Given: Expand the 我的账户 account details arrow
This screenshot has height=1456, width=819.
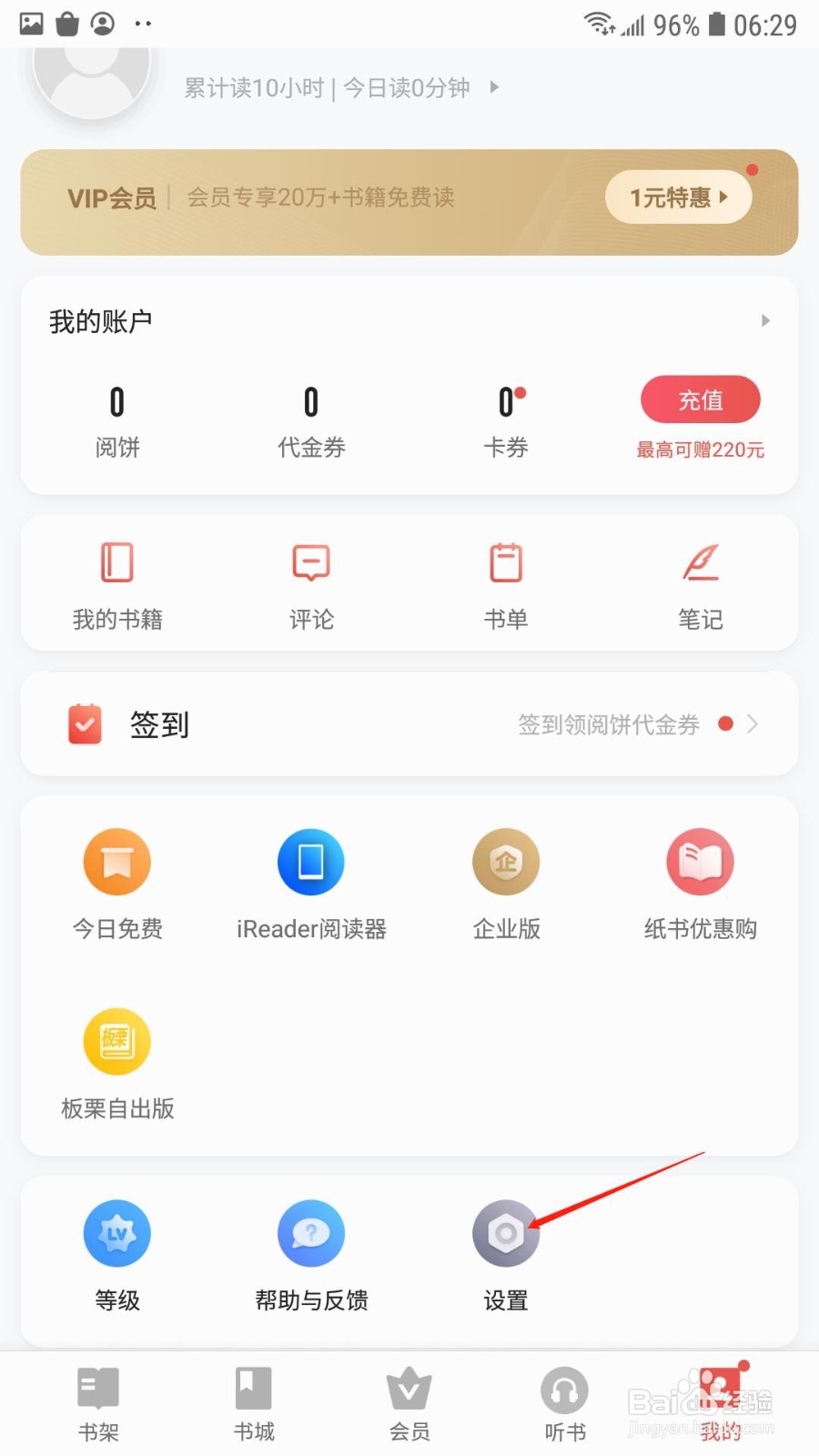Looking at the screenshot, I should click(x=765, y=320).
